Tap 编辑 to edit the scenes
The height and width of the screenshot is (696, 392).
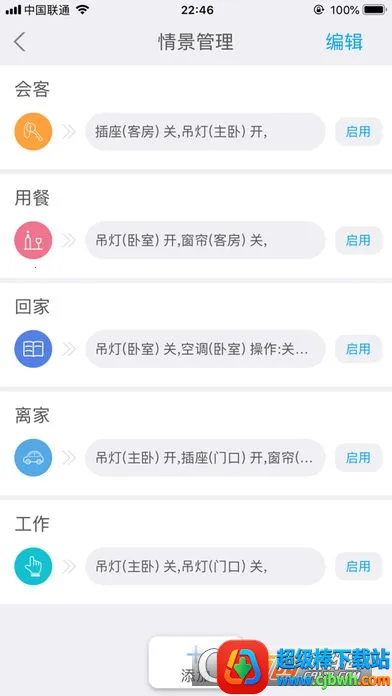point(344,42)
